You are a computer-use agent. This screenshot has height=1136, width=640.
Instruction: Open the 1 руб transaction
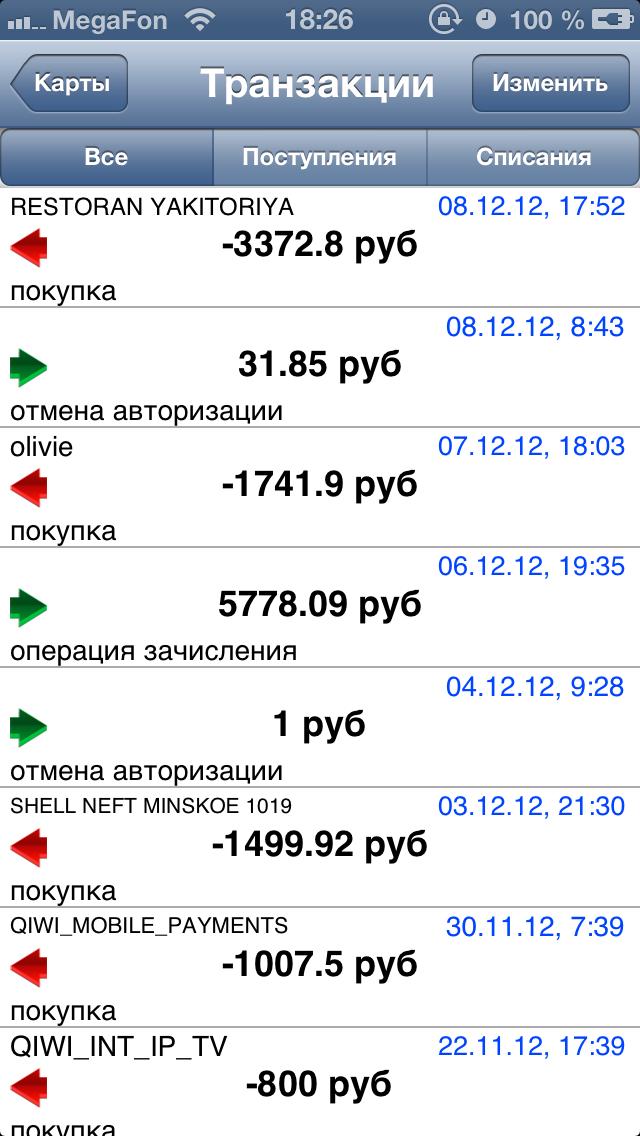(x=320, y=728)
